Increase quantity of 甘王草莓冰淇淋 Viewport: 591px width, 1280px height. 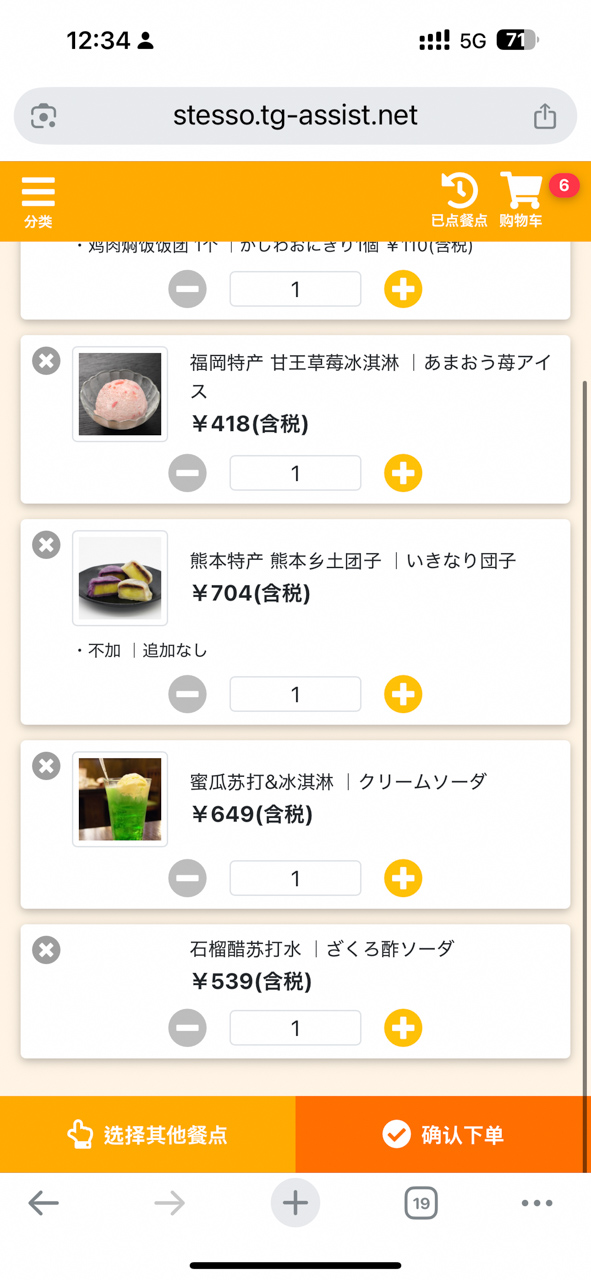pyautogui.click(x=403, y=473)
